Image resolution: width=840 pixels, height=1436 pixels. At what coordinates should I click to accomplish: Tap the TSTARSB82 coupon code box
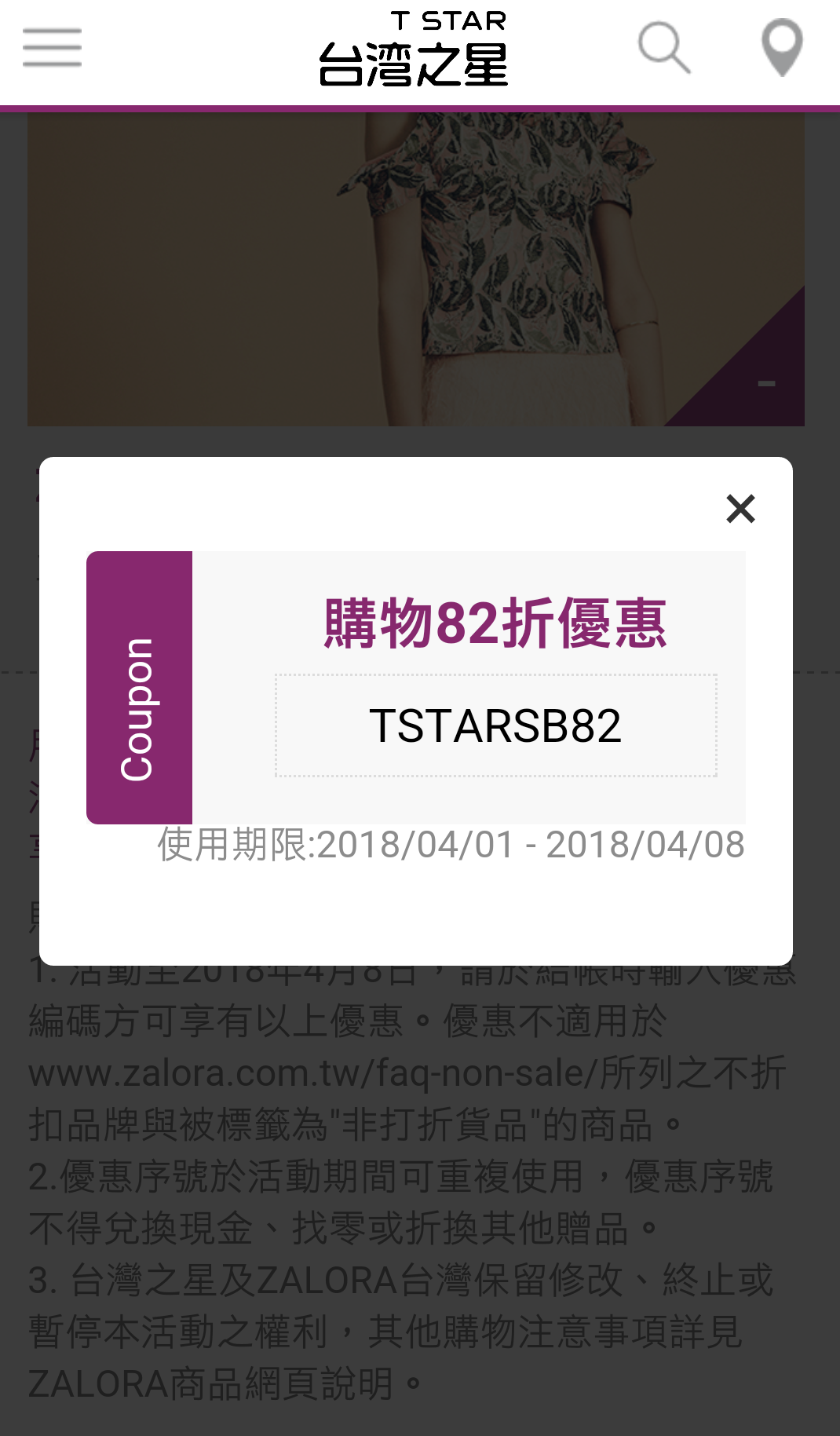coord(495,725)
